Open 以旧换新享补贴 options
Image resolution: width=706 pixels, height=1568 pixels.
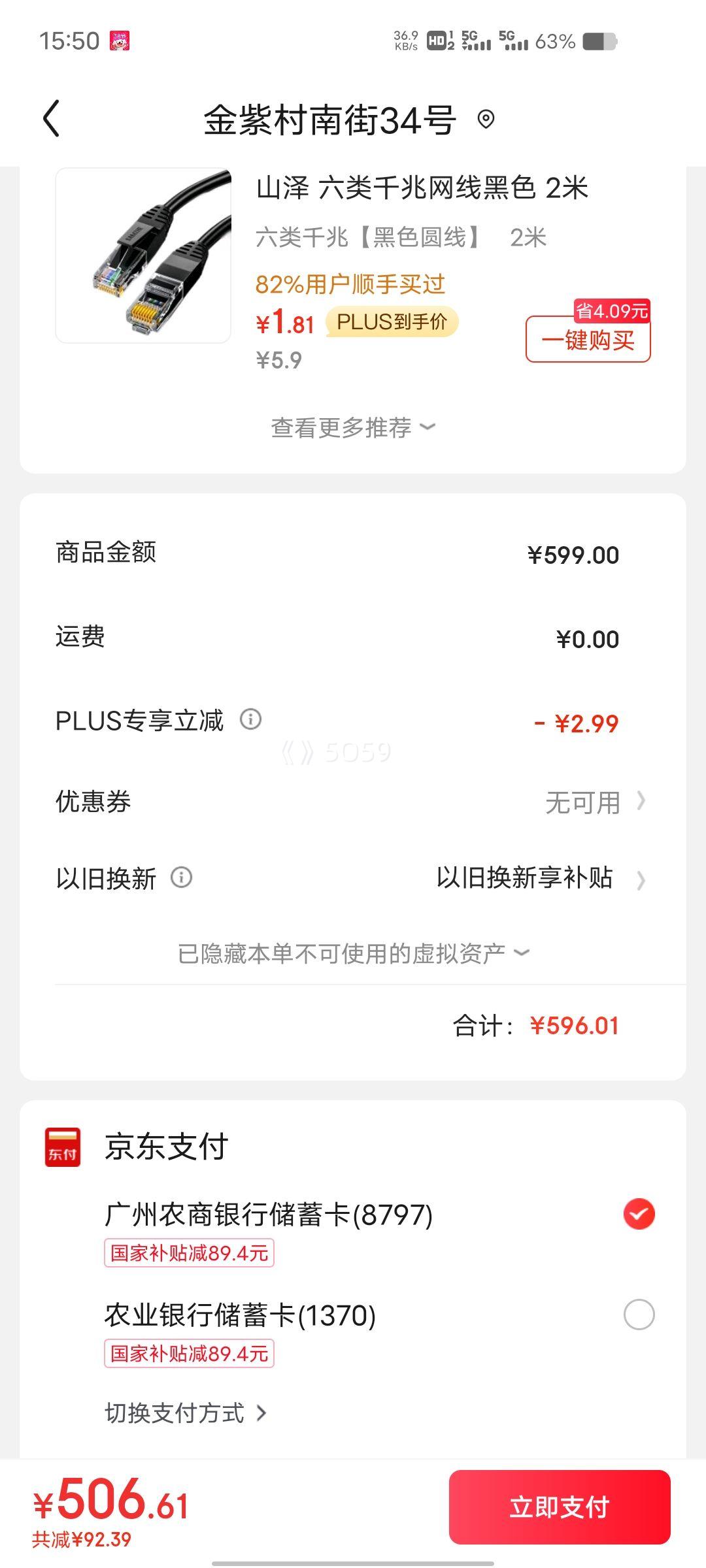coord(540,879)
